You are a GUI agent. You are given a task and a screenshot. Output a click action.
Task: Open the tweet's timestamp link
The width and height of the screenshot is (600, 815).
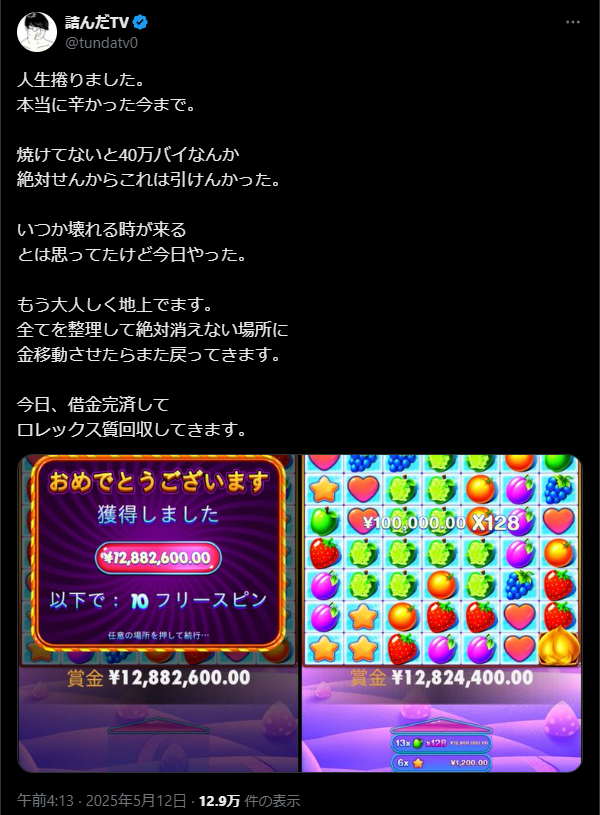(102, 800)
